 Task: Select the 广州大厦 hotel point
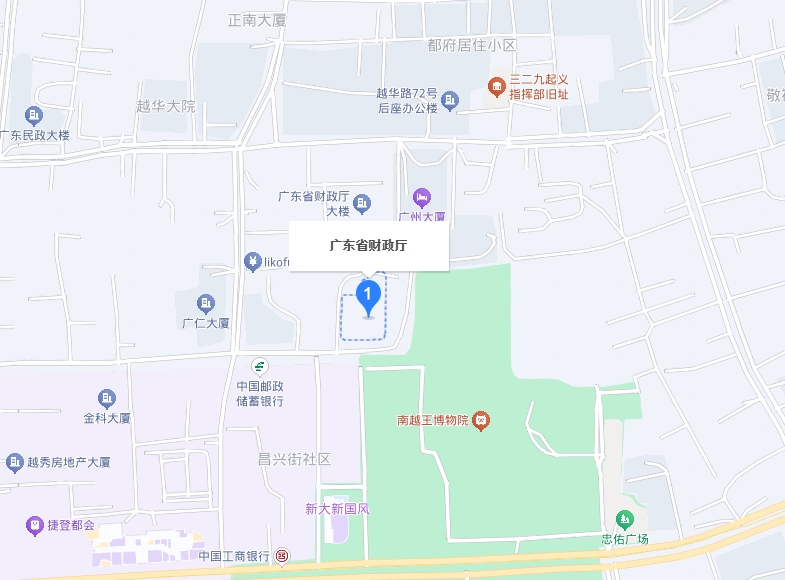[x=421, y=197]
